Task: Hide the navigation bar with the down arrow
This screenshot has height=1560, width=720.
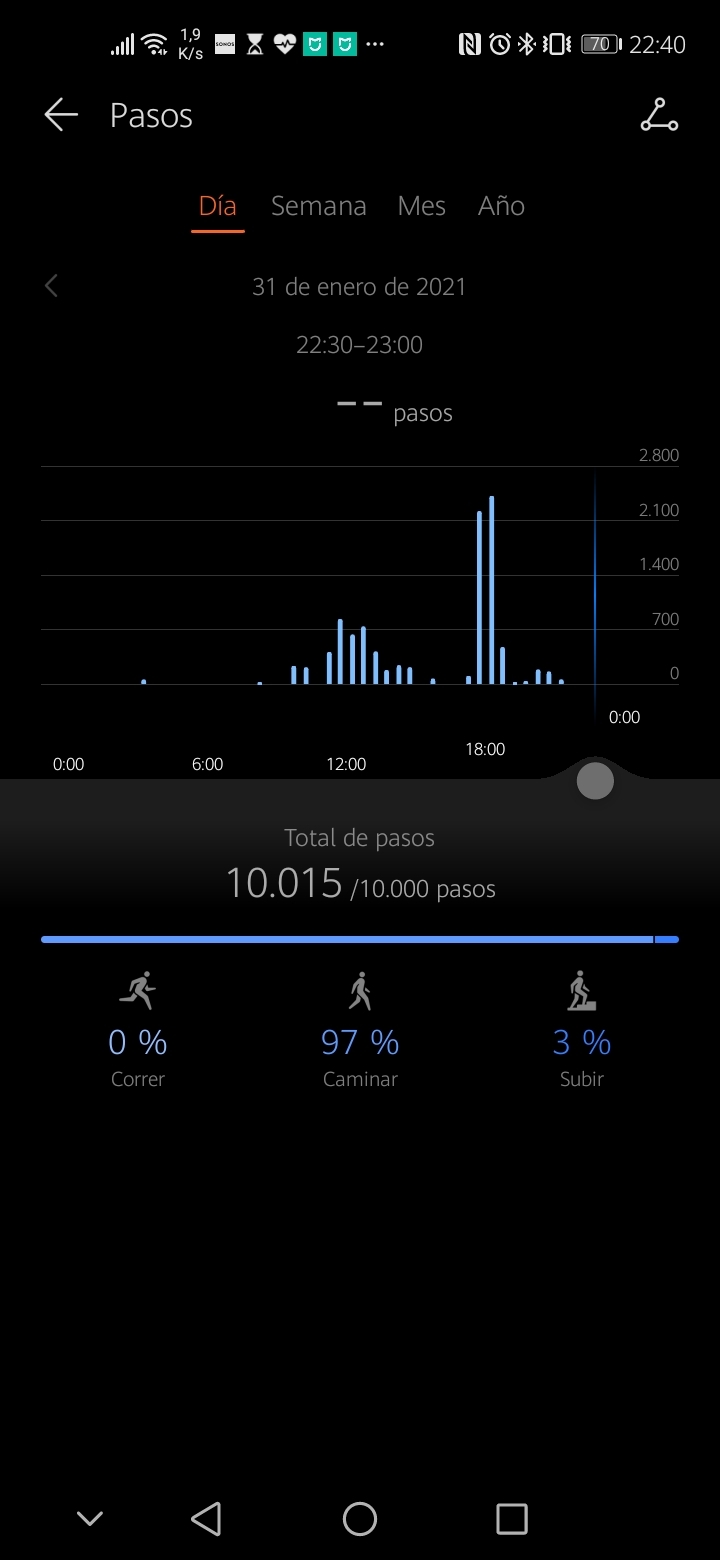Action: tap(90, 1519)
